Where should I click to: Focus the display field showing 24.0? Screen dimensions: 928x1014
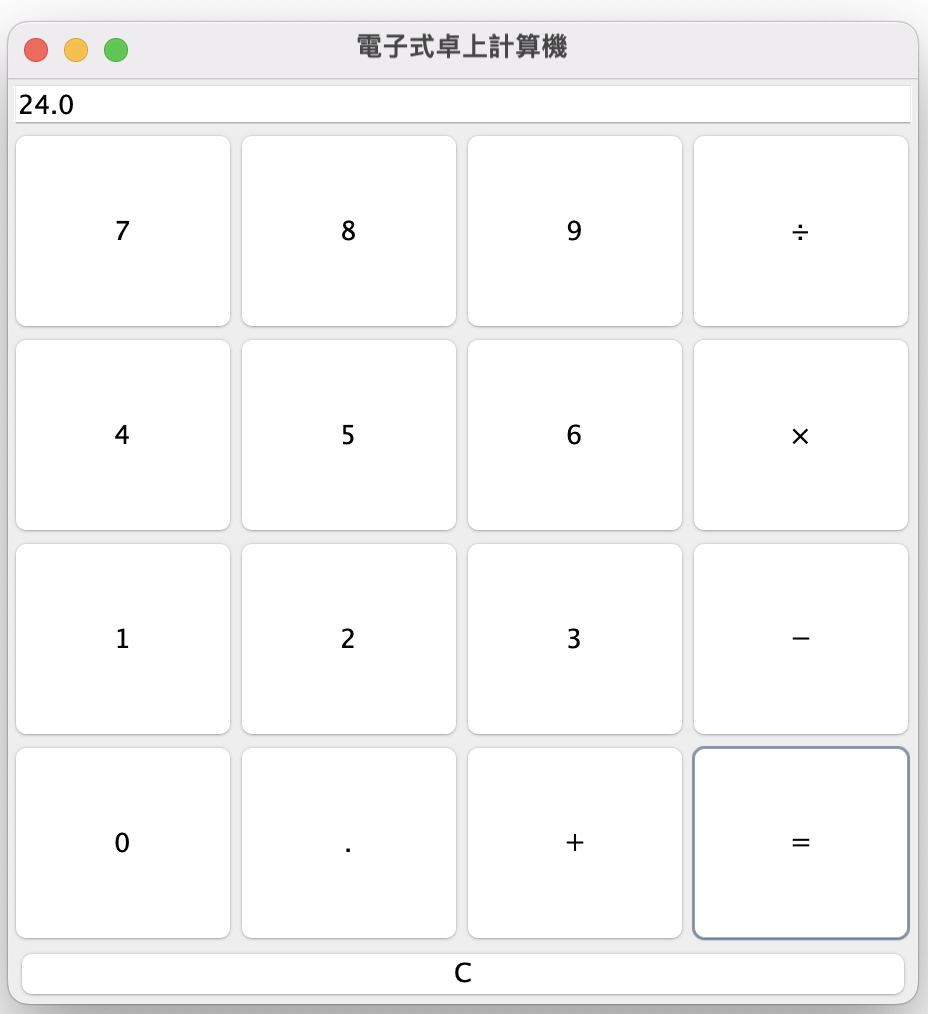tap(463, 104)
